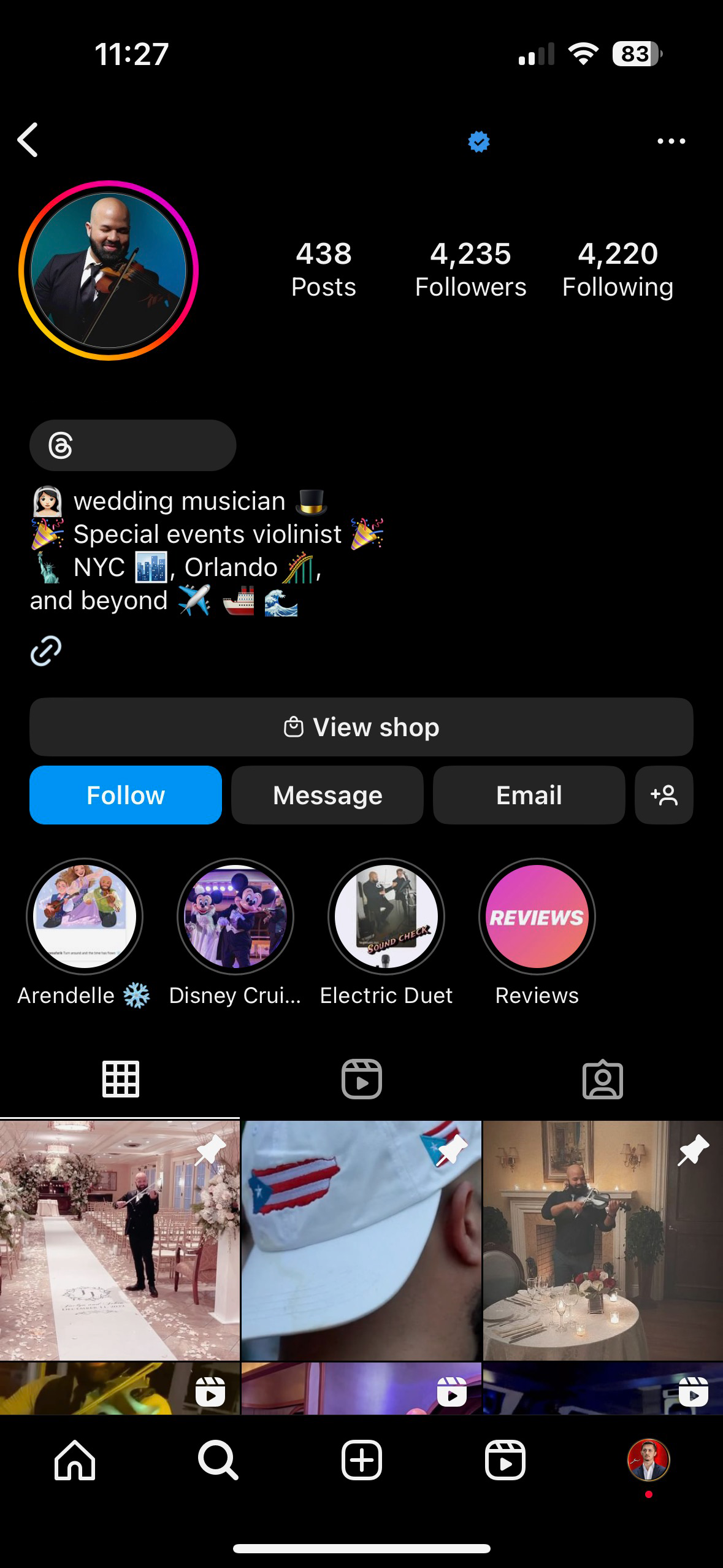Switch to the tagged photos tab
This screenshot has height=1568, width=723.
tap(602, 1079)
